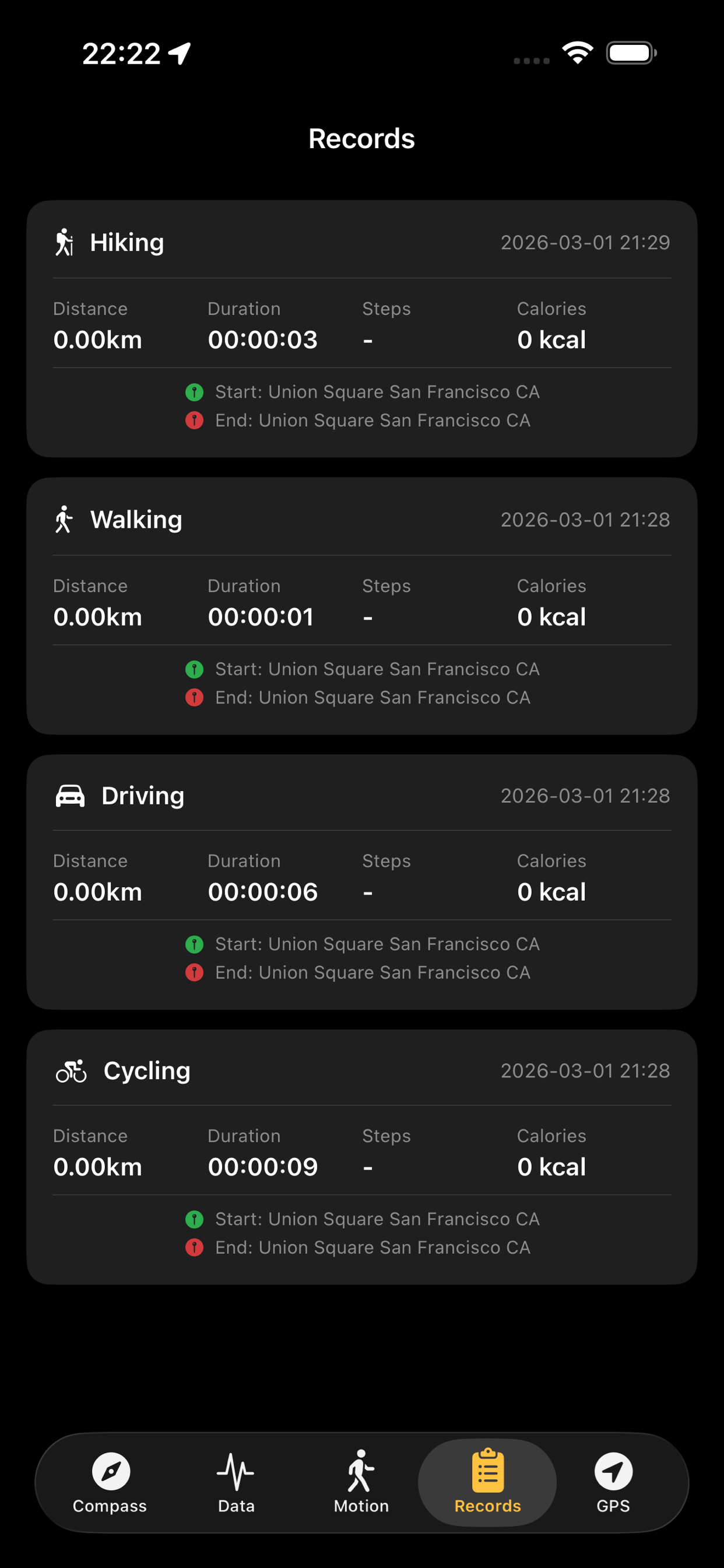724x1568 pixels.
Task: Click the green start pin on Hiking record
Action: coord(194,392)
